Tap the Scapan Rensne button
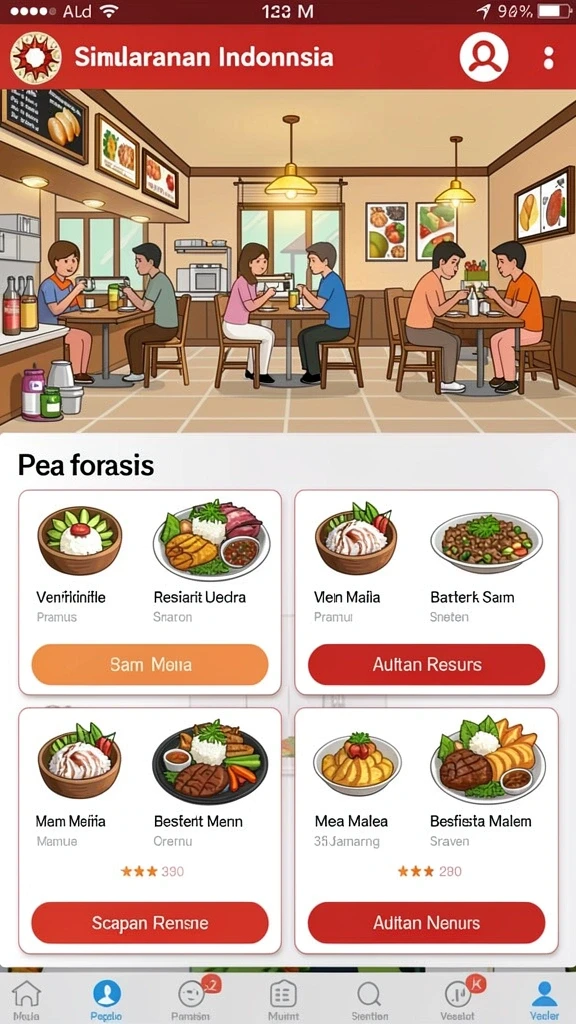 coord(150,922)
